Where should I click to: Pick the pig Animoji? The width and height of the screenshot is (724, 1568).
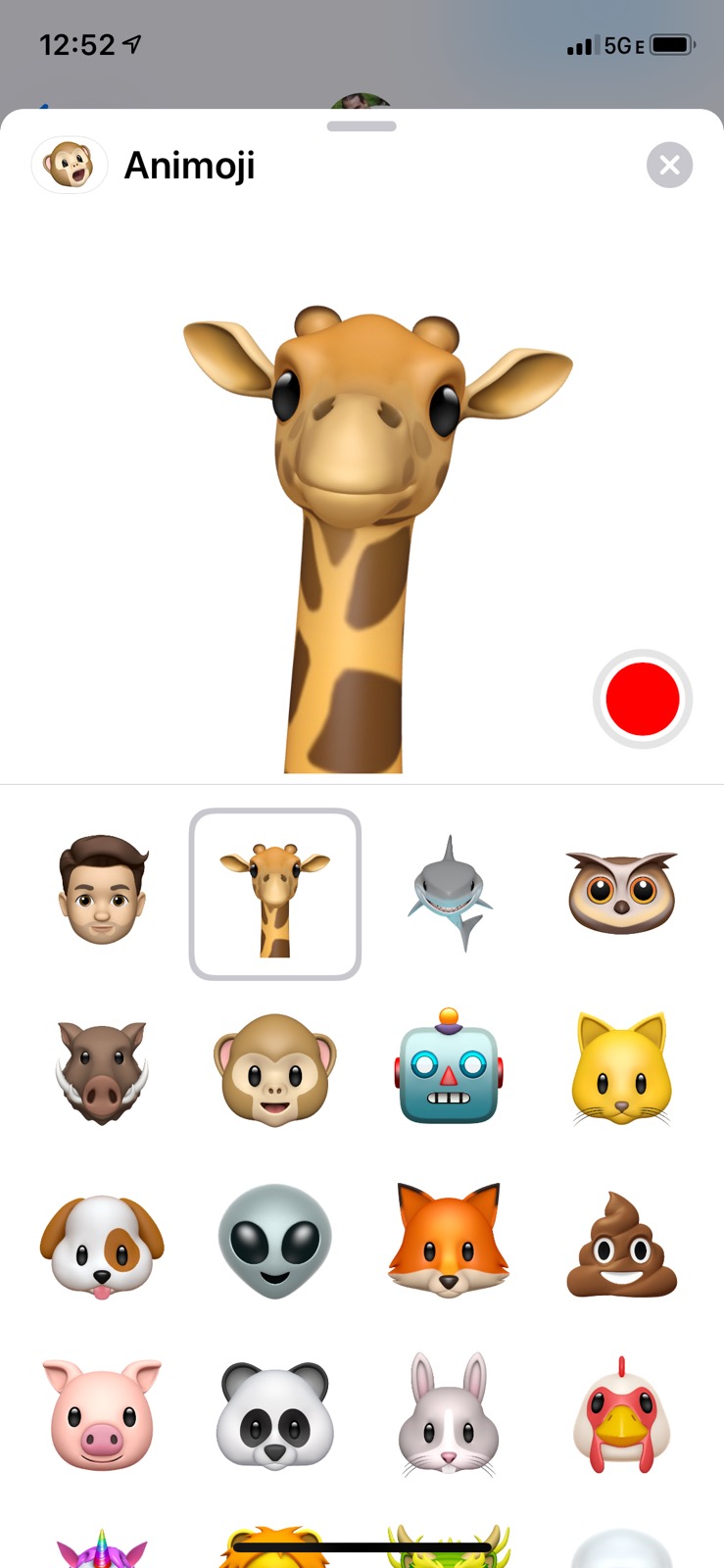(102, 1414)
